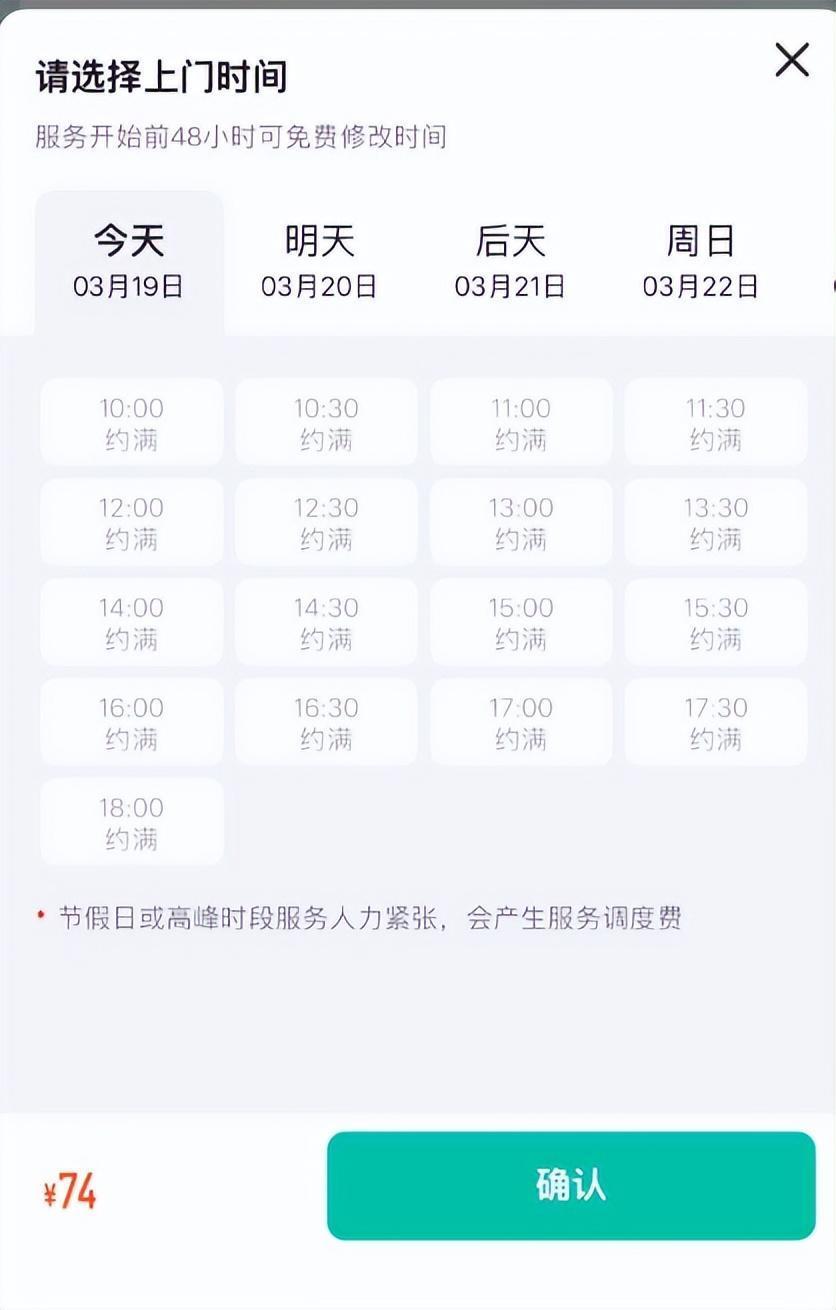Screen dimensions: 836x1310
Task: Open the 周日 03月22日 date tab
Action: point(700,262)
